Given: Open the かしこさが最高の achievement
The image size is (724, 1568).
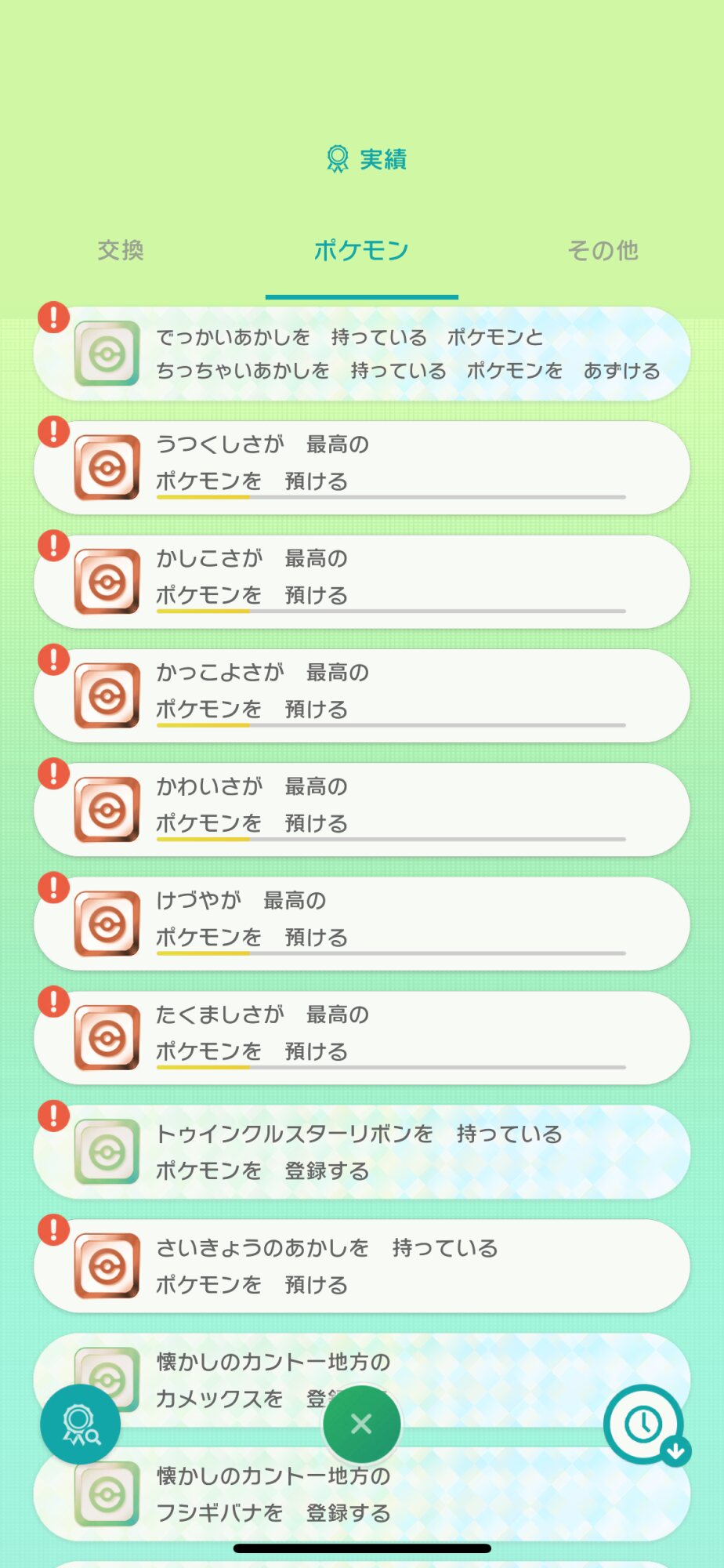Looking at the screenshot, I should pos(362,582).
